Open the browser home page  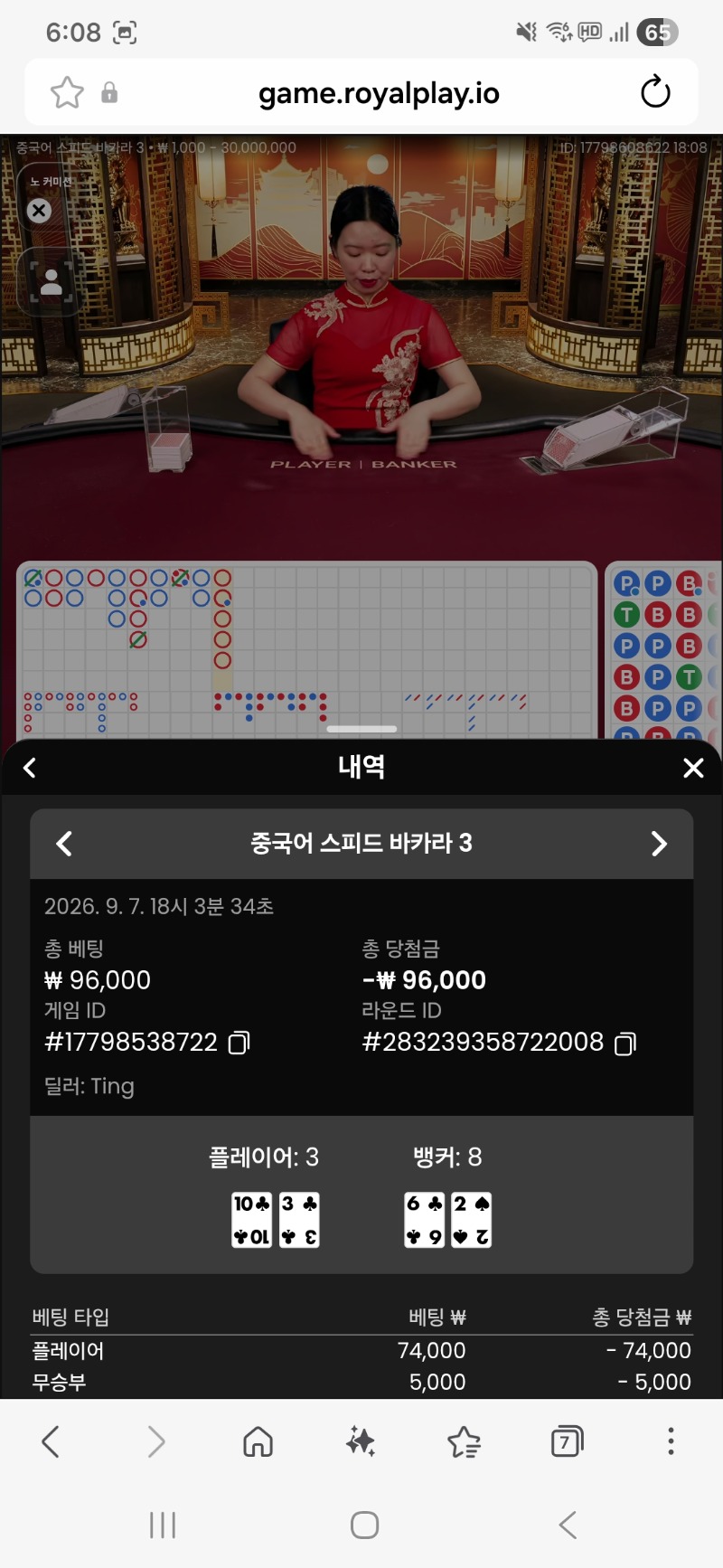(258, 1441)
